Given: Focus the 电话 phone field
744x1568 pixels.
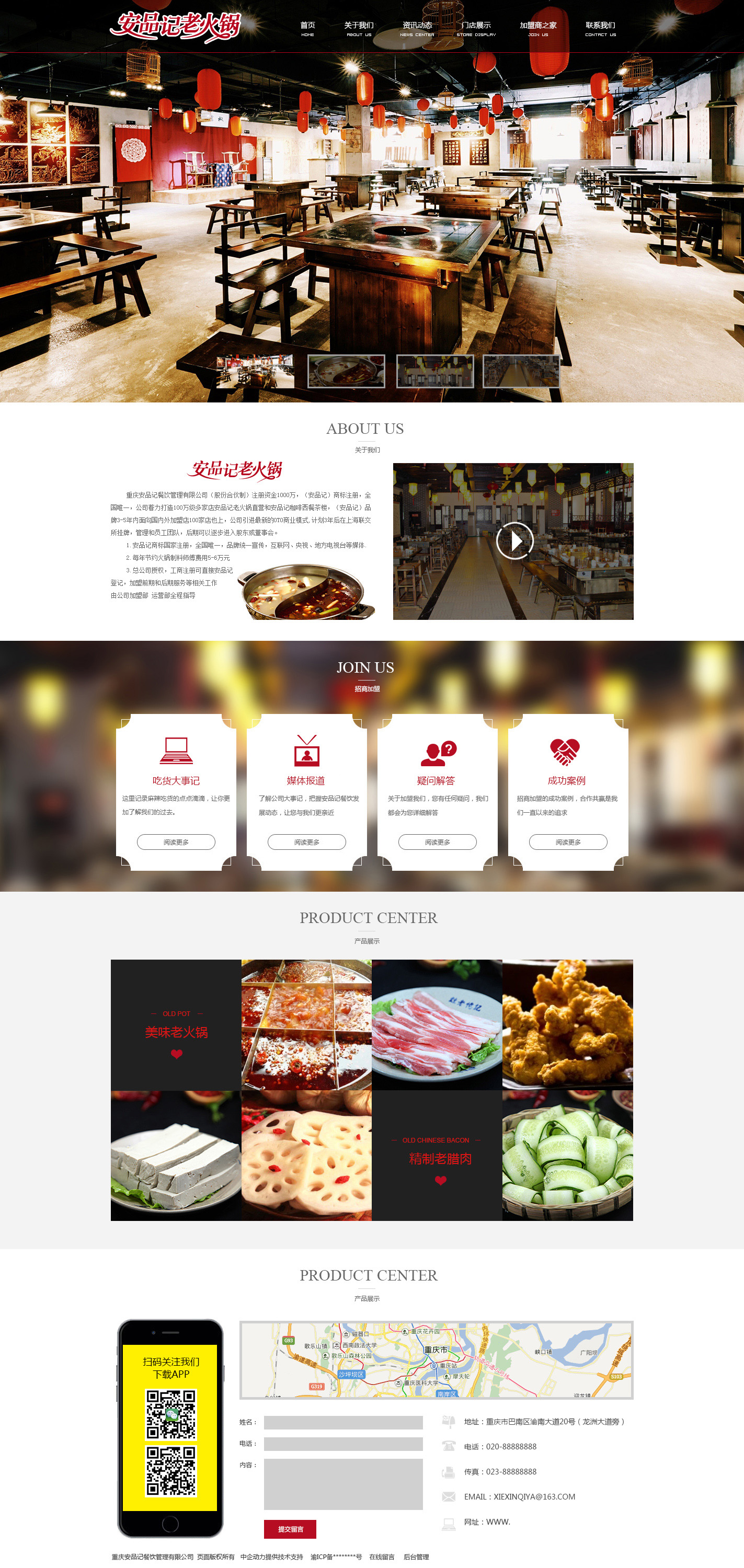Looking at the screenshot, I should (343, 1444).
